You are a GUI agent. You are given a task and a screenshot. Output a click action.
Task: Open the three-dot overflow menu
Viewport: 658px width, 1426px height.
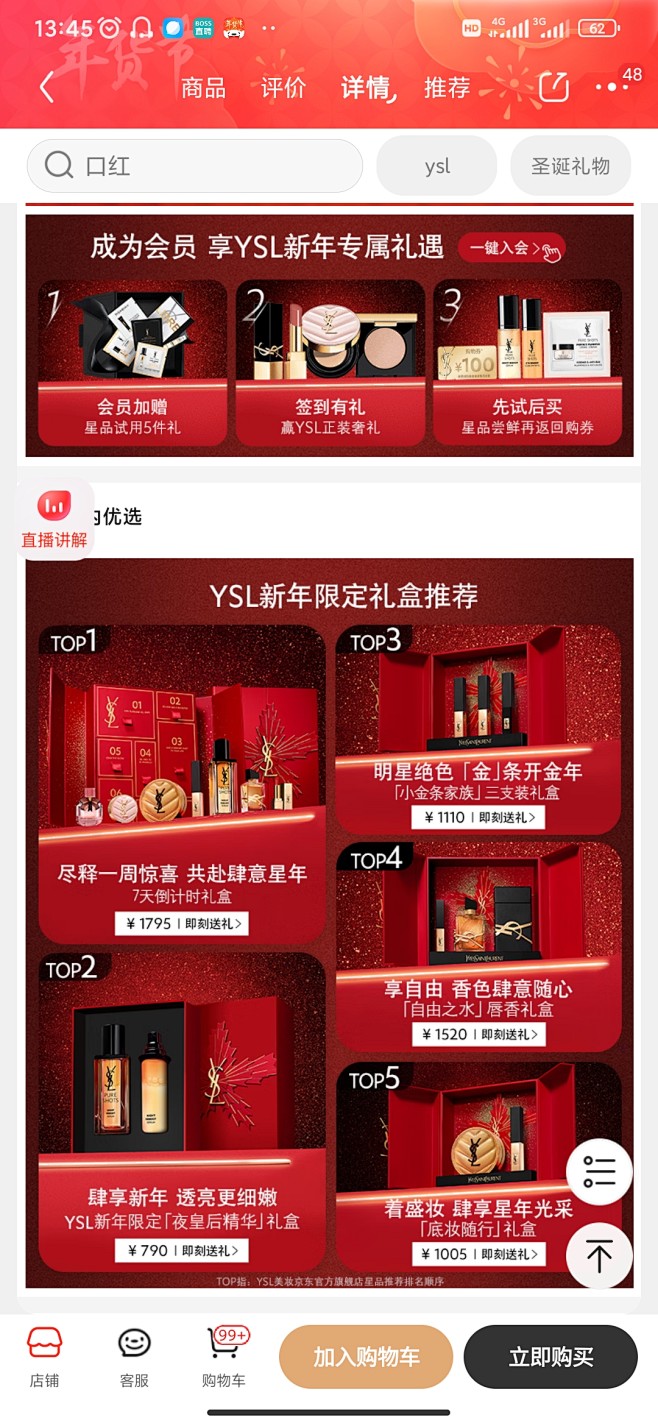[612, 87]
